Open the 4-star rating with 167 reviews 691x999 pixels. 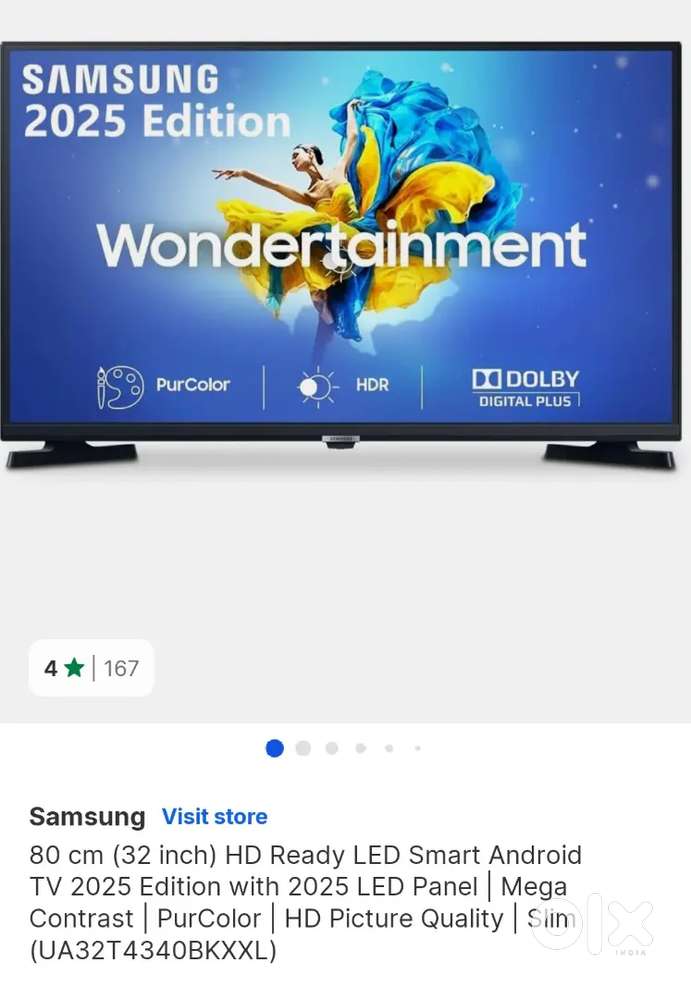[91, 668]
